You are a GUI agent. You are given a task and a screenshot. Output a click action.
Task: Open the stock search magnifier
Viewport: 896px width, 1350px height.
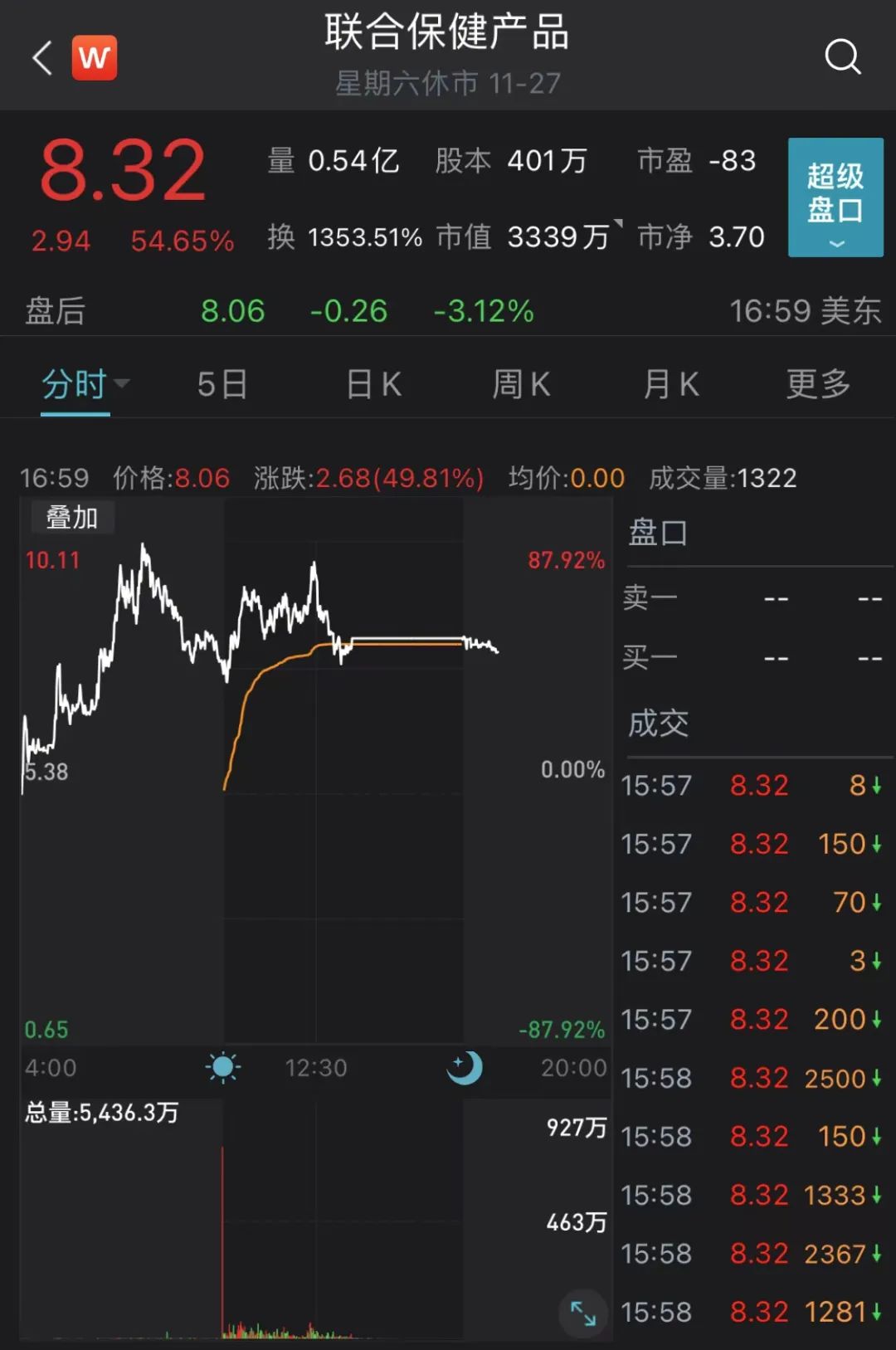tap(842, 57)
